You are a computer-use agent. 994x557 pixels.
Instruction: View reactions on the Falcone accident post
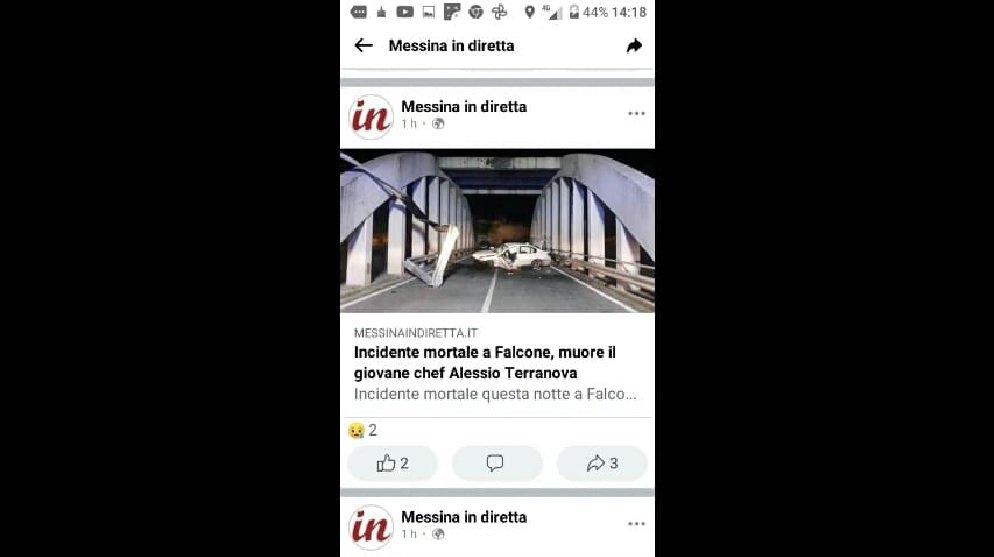(362, 430)
